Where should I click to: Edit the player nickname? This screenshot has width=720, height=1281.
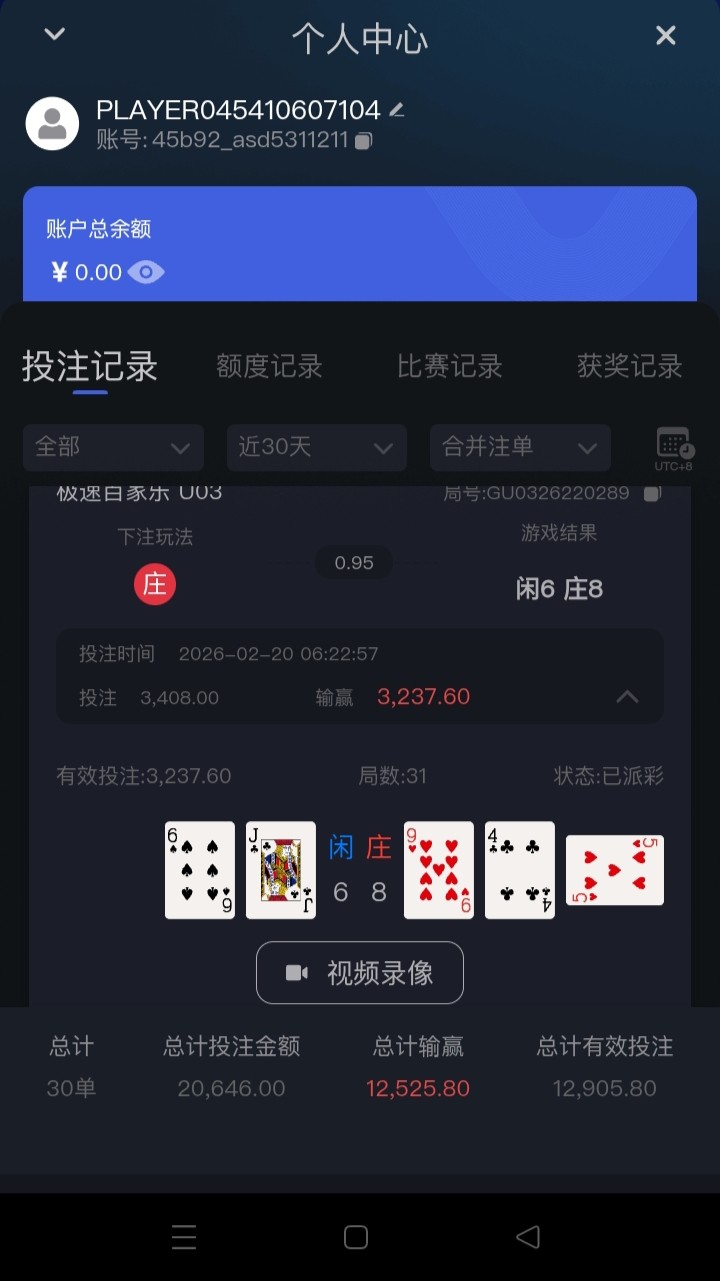tap(397, 110)
